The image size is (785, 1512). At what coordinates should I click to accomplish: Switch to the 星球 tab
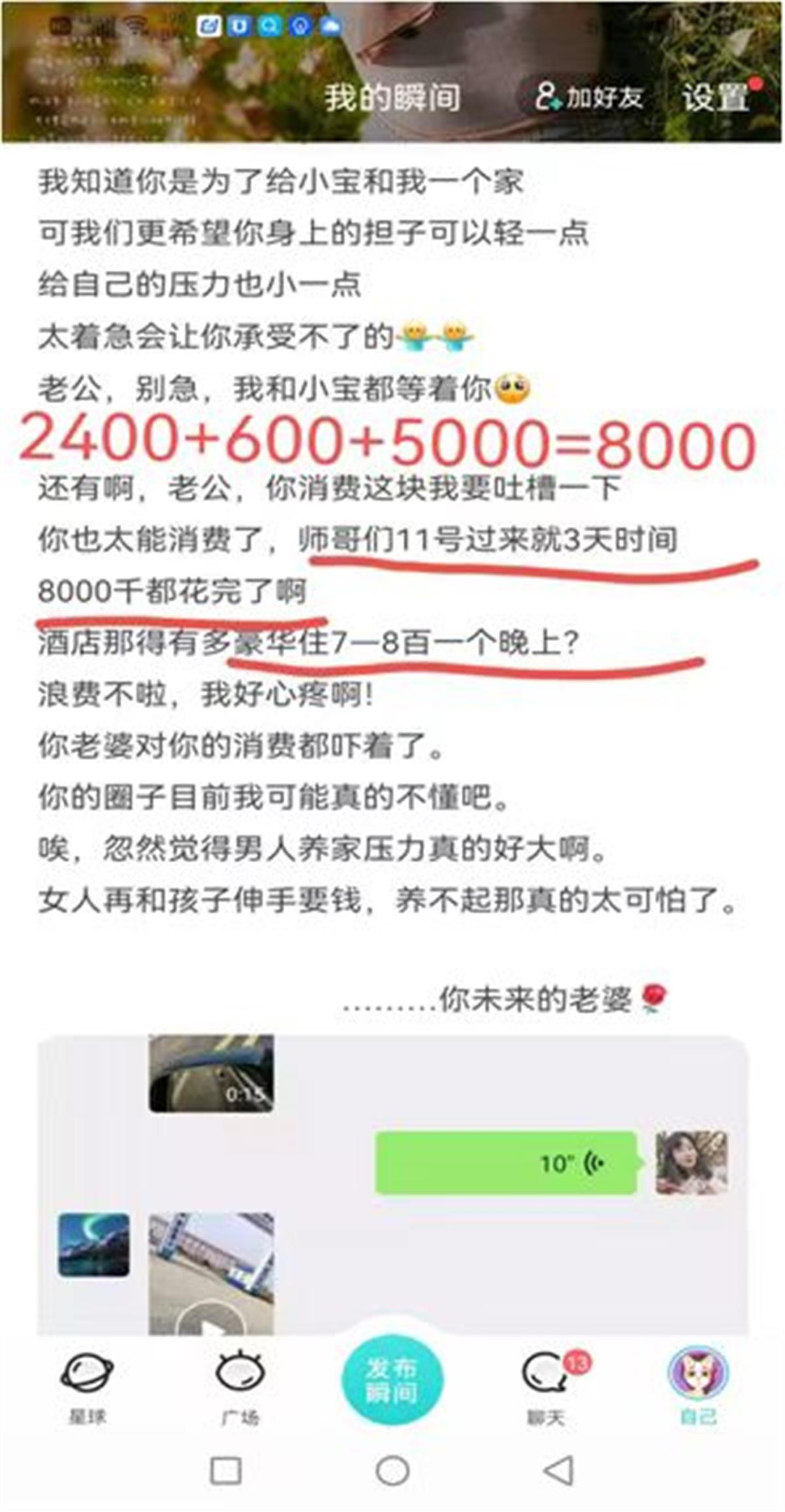pyautogui.click(x=87, y=1384)
